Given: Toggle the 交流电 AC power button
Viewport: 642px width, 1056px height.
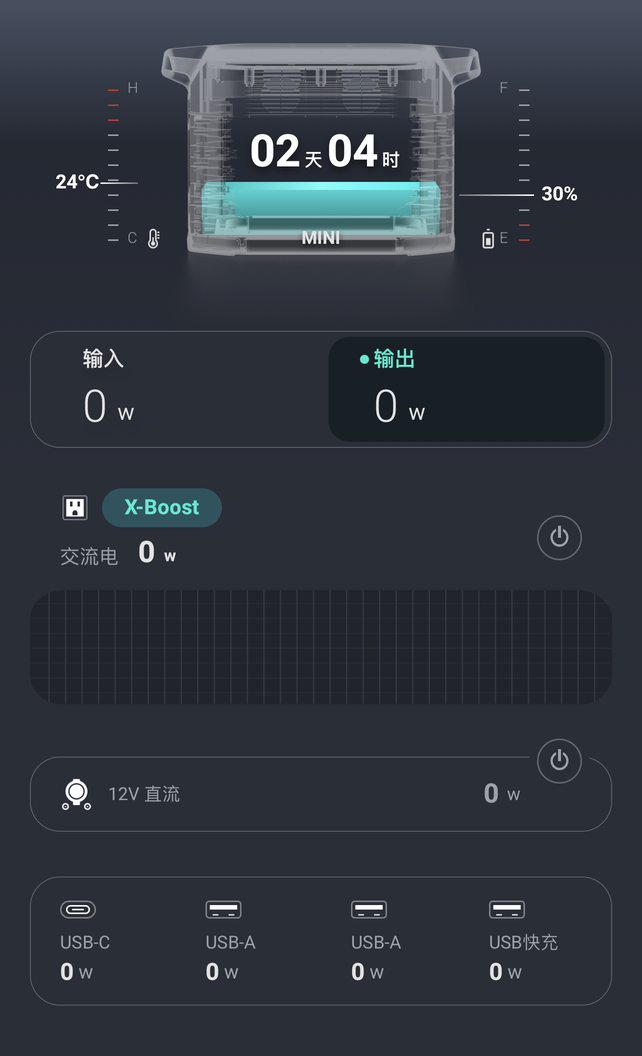Looking at the screenshot, I should tap(559, 537).
